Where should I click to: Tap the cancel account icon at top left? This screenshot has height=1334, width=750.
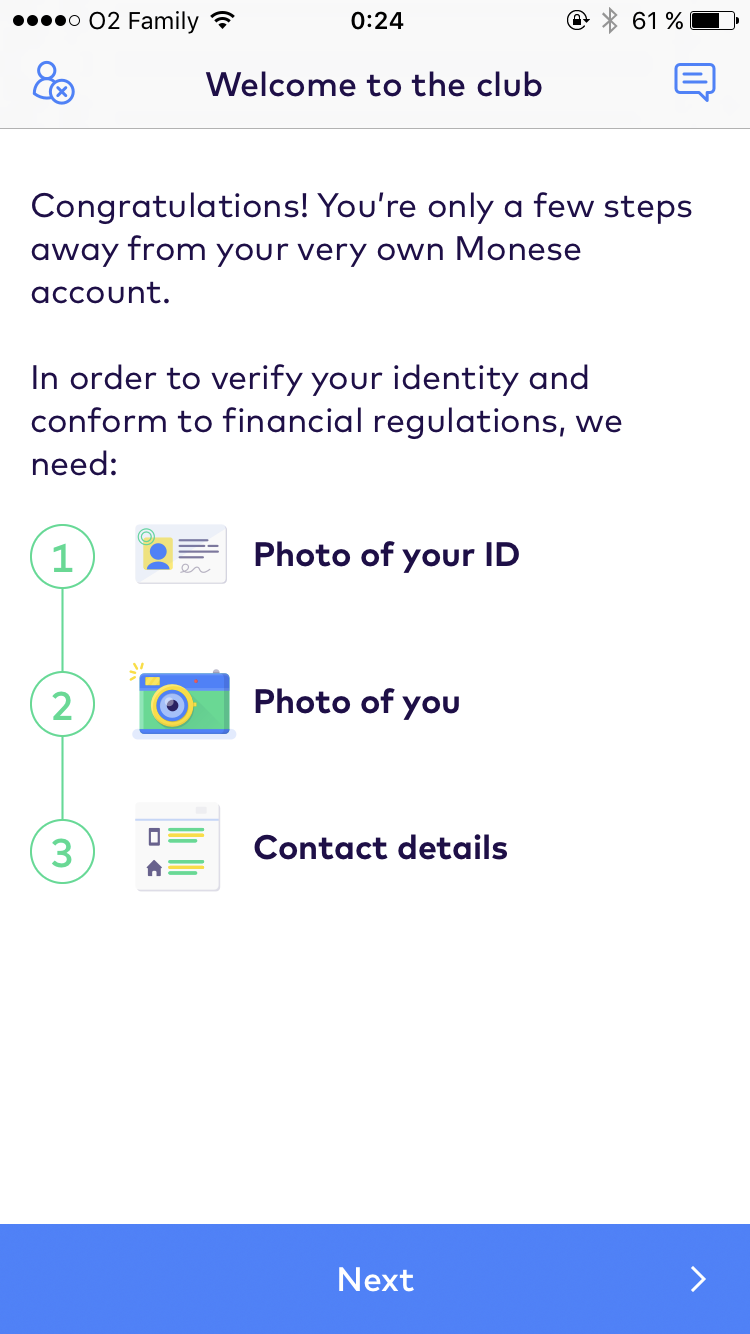pos(53,83)
